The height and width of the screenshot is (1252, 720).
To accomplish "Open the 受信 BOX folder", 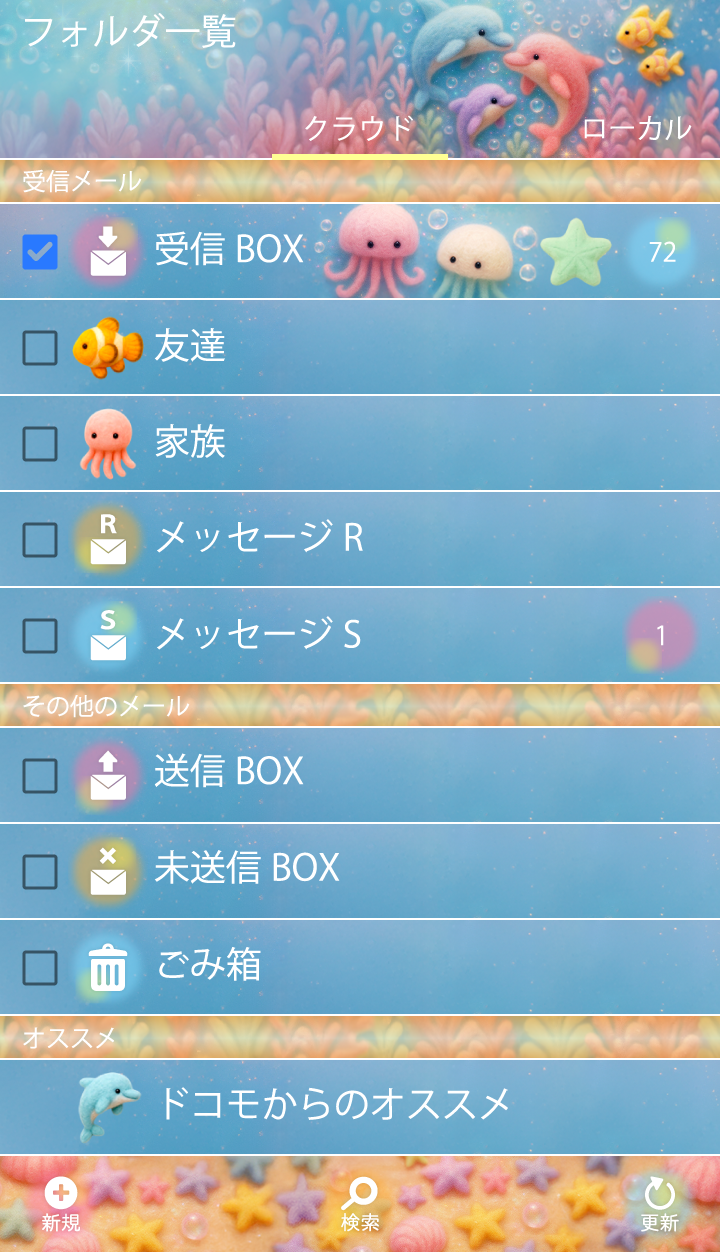I will pyautogui.click(x=230, y=250).
